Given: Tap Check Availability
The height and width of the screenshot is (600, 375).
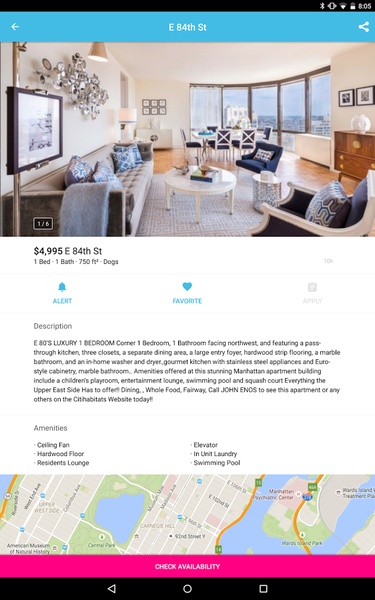Looking at the screenshot, I should (188, 566).
